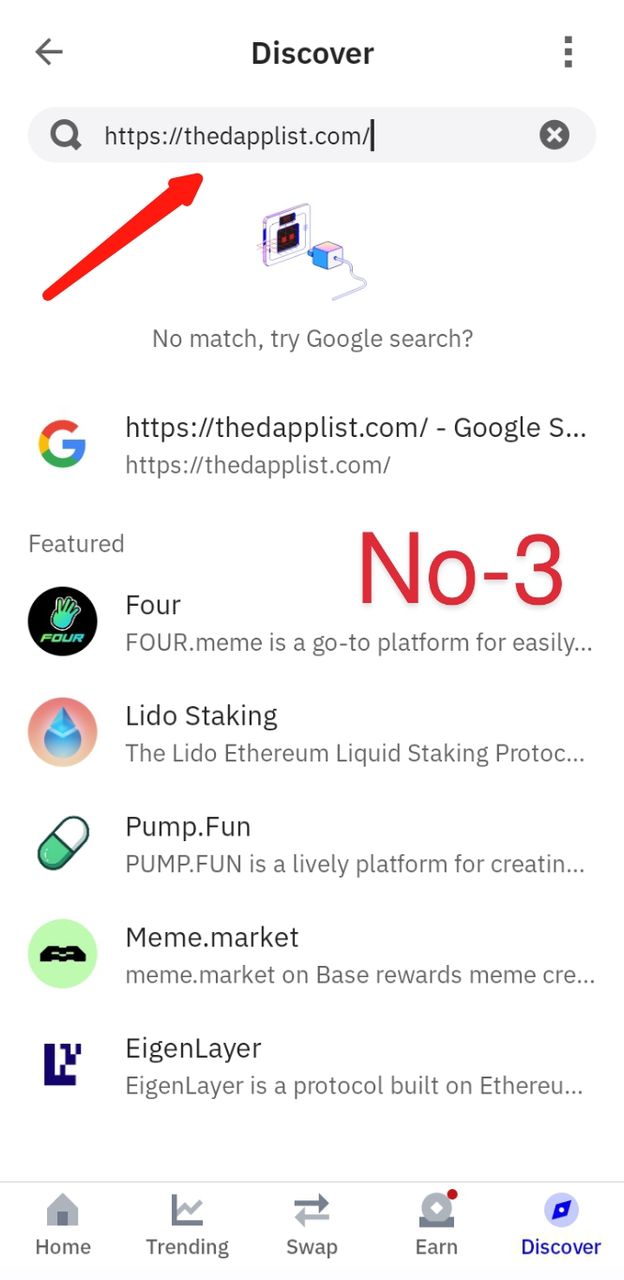The image size is (624, 1280).
Task: Switch to the Trending tab
Action: point(187,1224)
